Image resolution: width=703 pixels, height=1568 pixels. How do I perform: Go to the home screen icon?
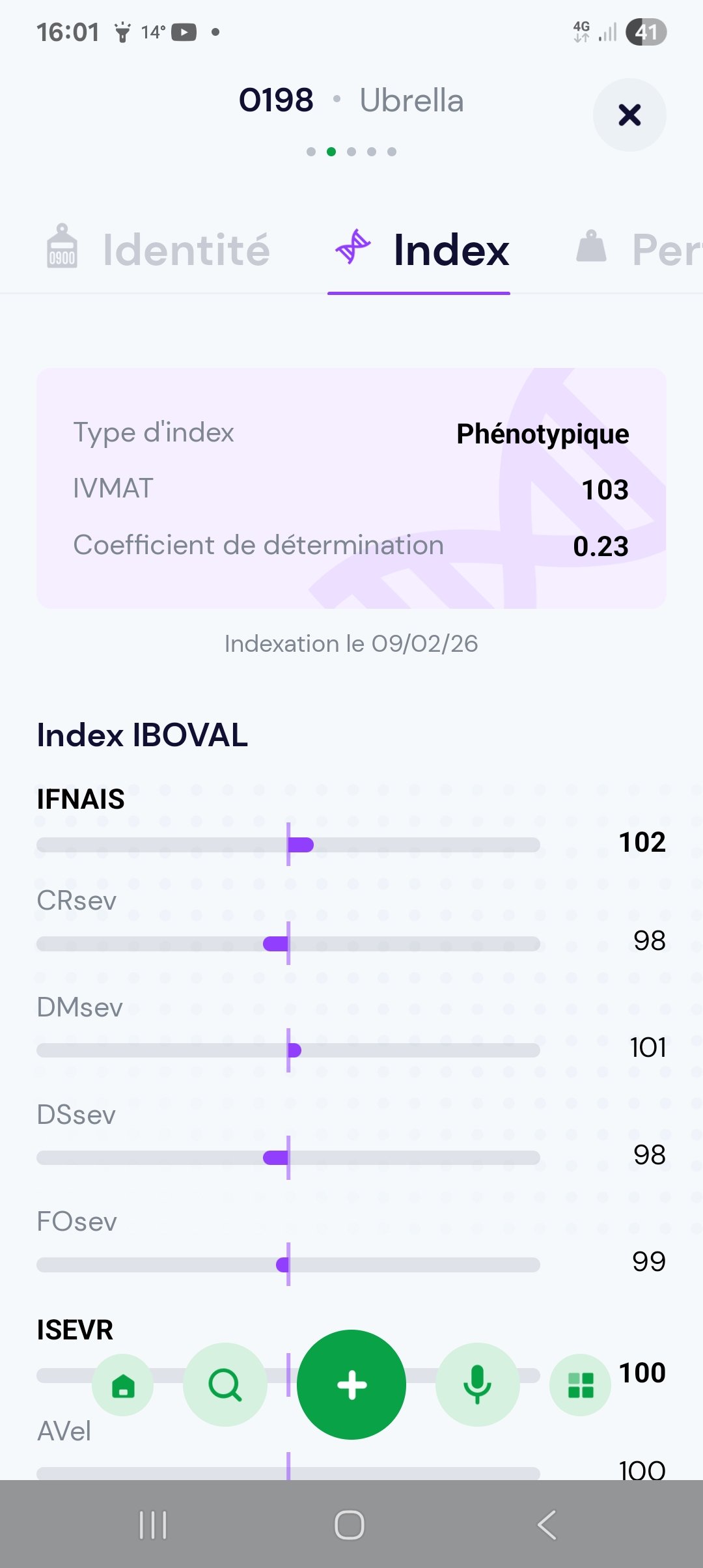click(123, 1385)
